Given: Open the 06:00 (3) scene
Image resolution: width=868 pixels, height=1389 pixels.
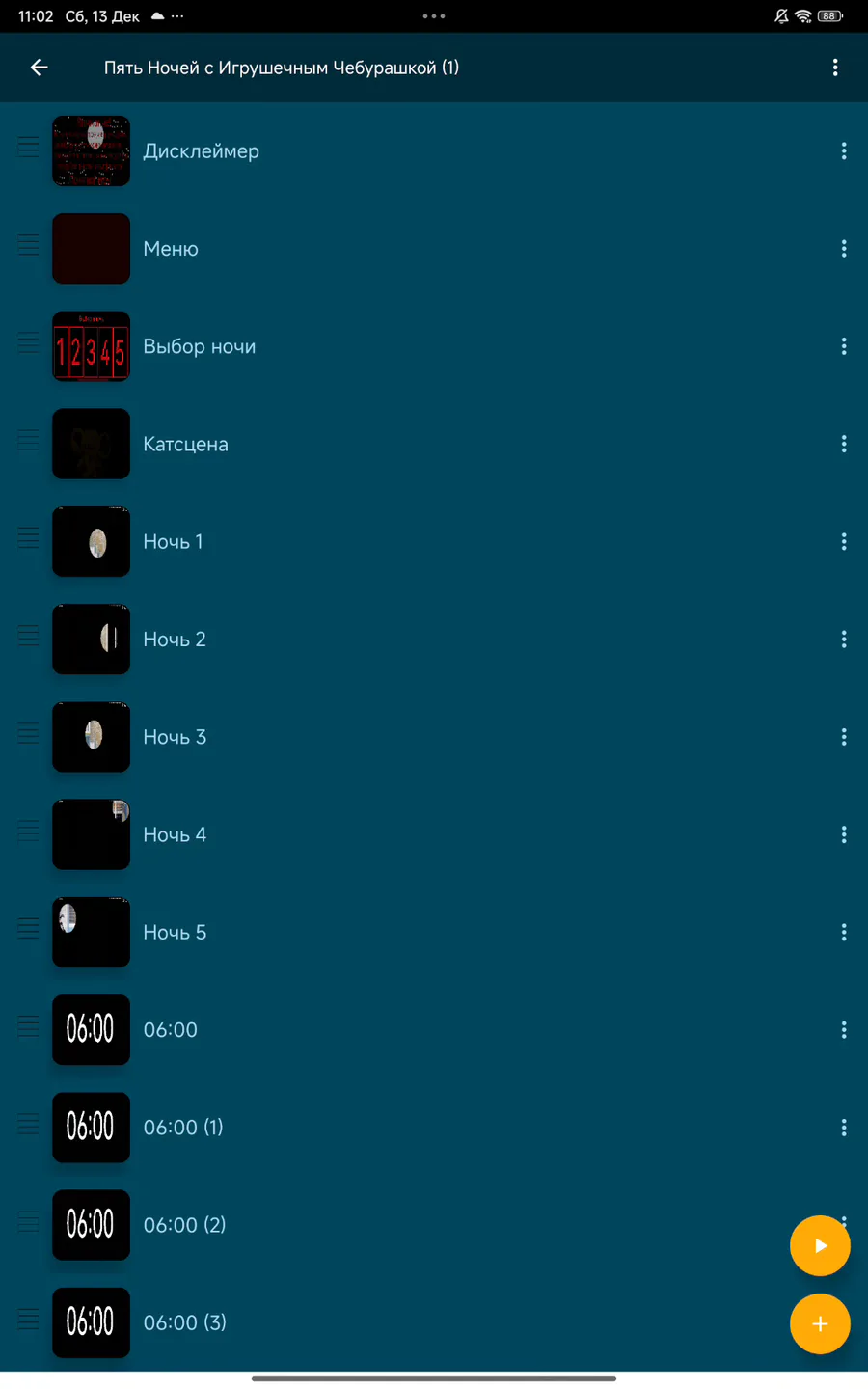Looking at the screenshot, I should pos(184,1322).
